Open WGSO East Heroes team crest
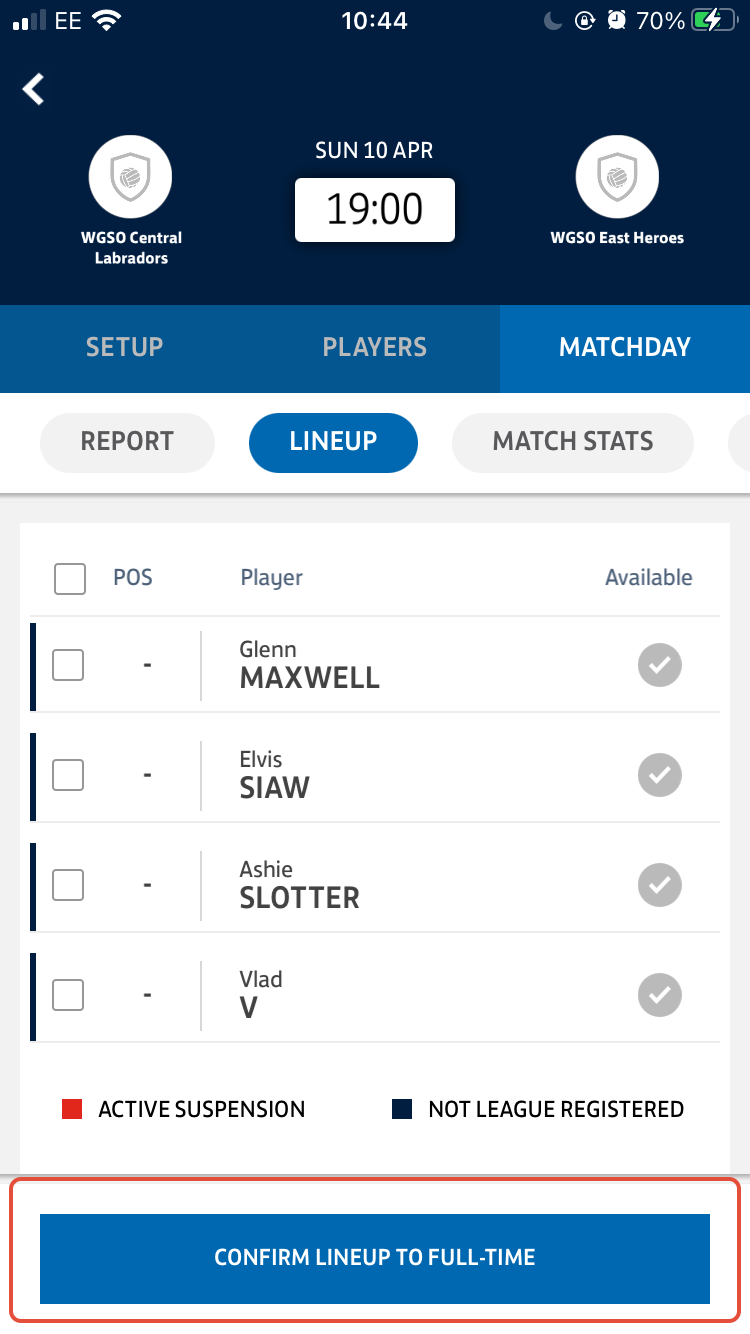The height and width of the screenshot is (1334, 750). pyautogui.click(x=617, y=176)
